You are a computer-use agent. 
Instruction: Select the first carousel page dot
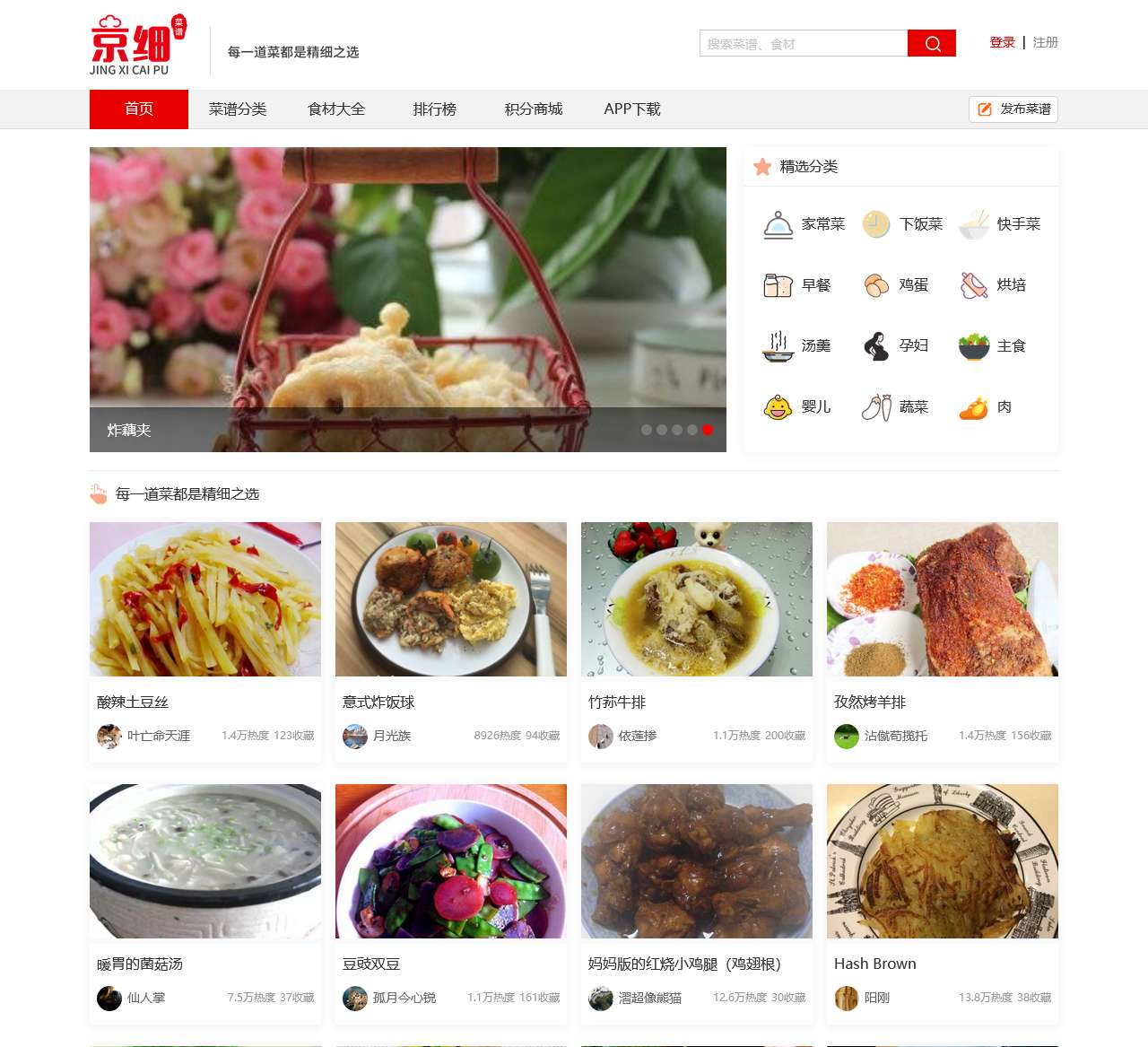(x=647, y=430)
